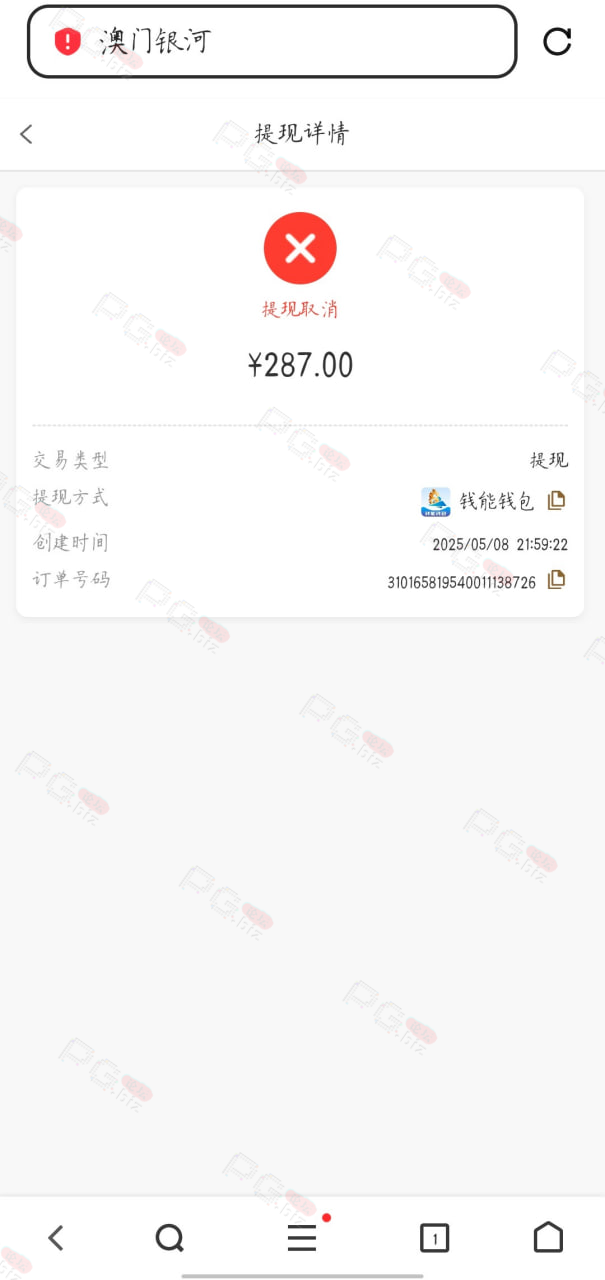Copy the 钱能钱包 withdrawal method
The height and width of the screenshot is (1280, 605).
pos(557,500)
